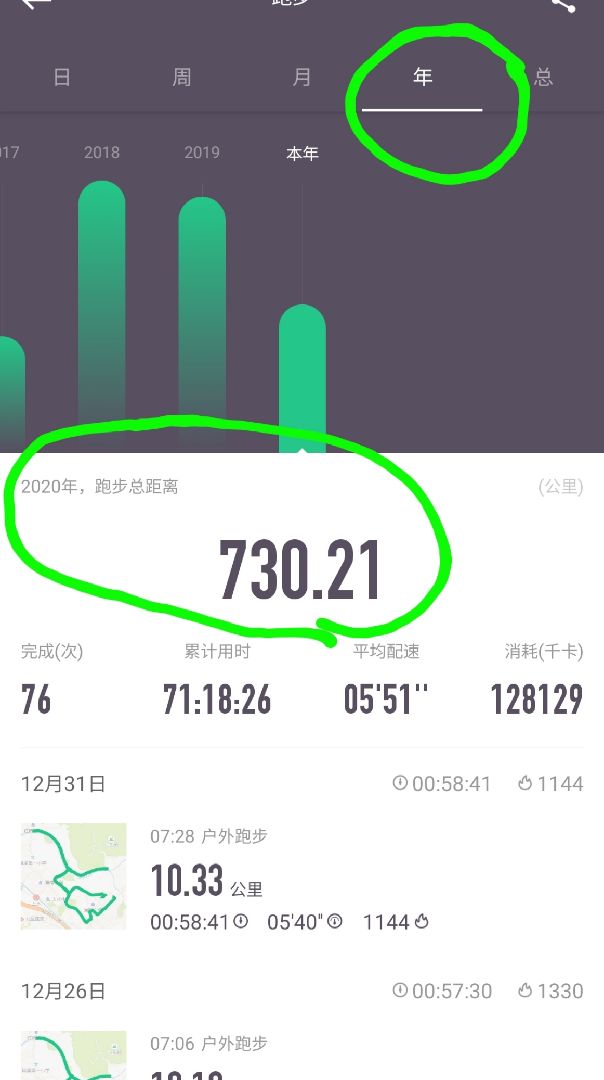The image size is (604, 1080).
Task: Share the running statistics
Action: click(563, 4)
